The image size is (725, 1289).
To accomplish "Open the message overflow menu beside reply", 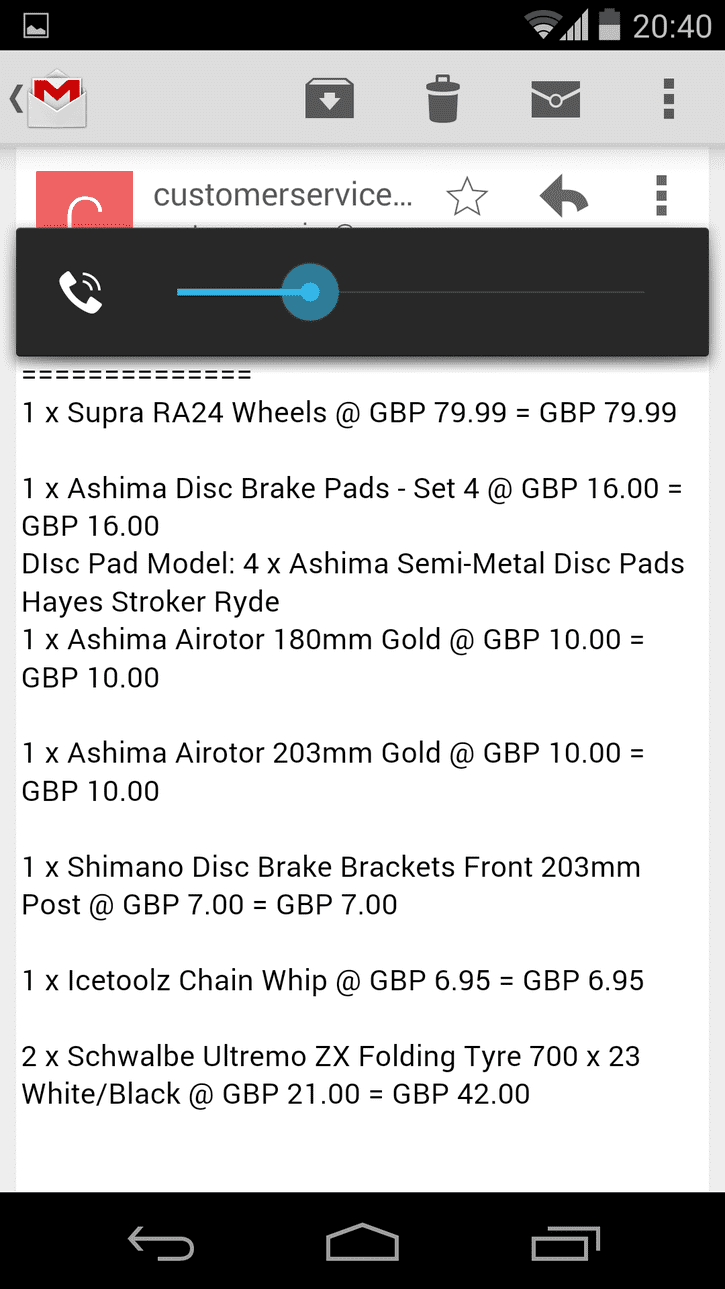I will 661,196.
